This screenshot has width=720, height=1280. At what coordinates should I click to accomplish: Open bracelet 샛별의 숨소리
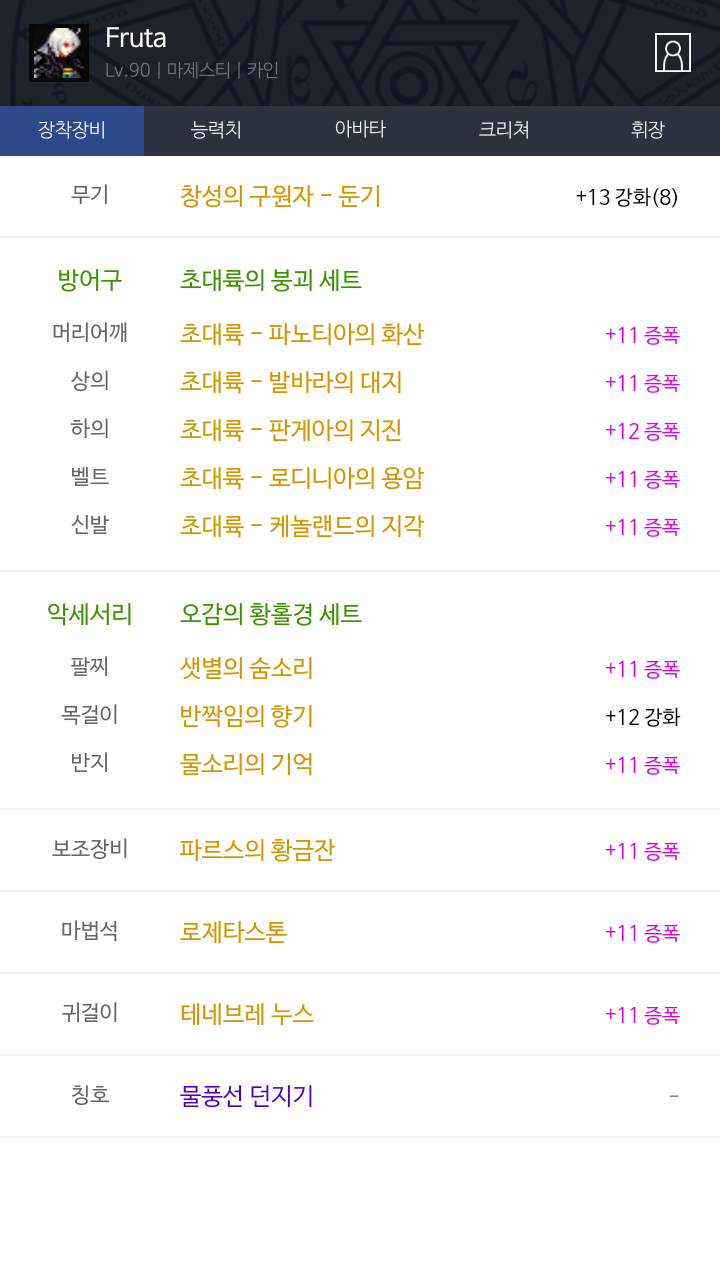coord(247,668)
